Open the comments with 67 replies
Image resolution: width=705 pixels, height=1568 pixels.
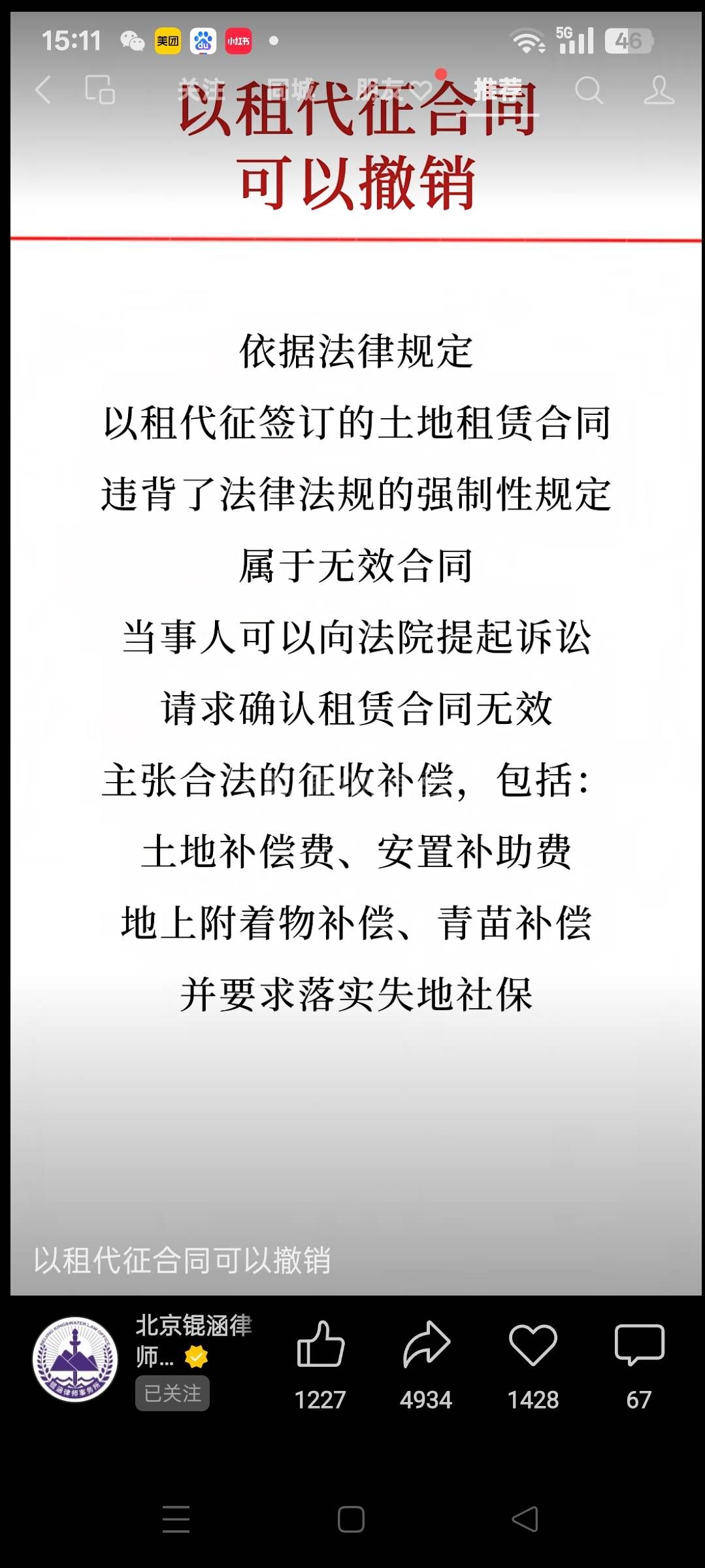coord(639,1345)
